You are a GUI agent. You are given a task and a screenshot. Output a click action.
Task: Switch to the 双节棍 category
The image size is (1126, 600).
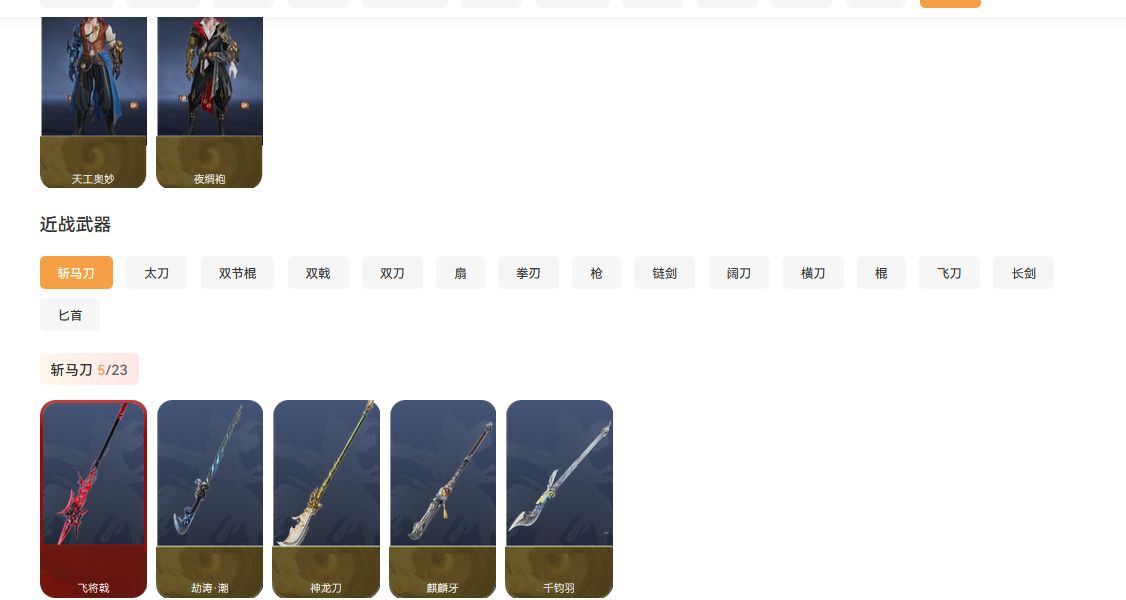(237, 273)
